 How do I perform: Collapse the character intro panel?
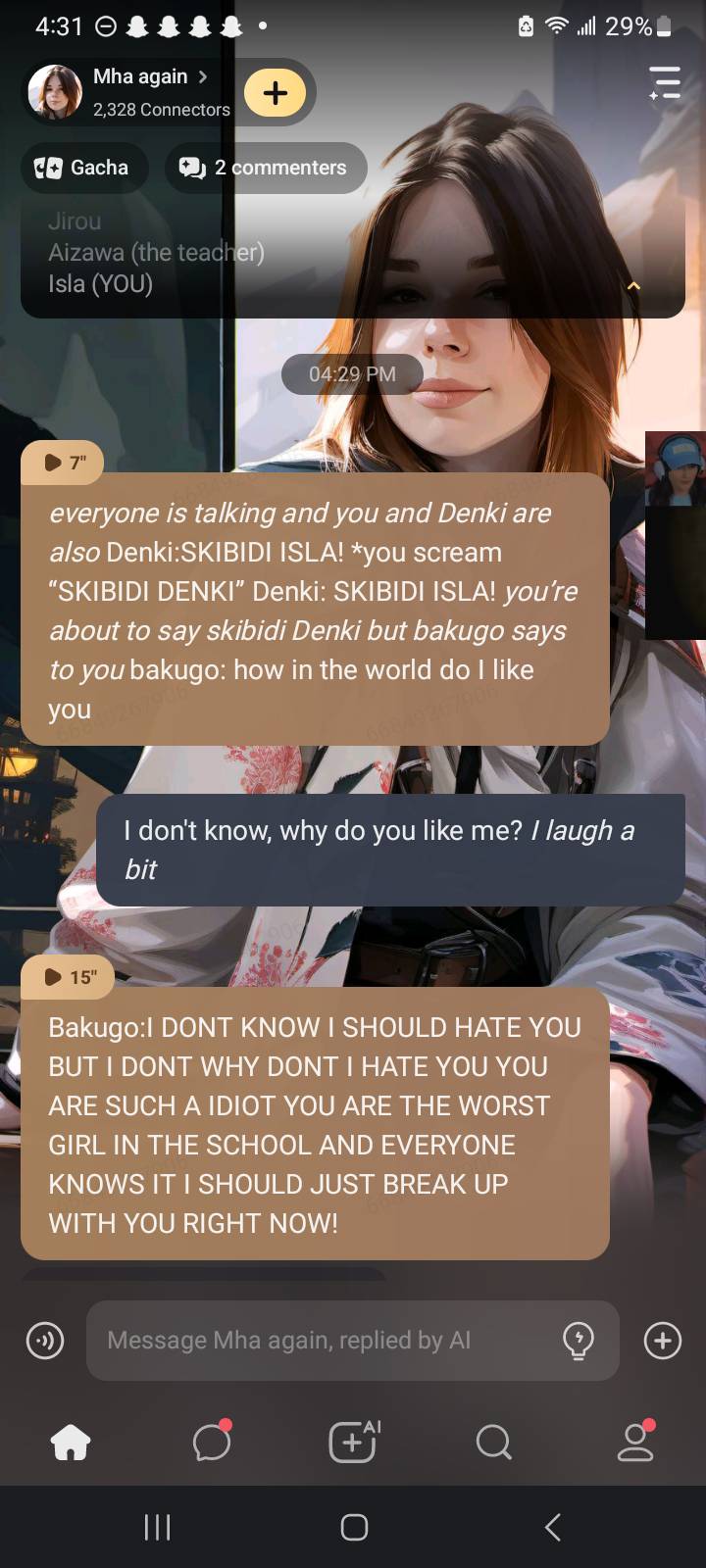633,285
